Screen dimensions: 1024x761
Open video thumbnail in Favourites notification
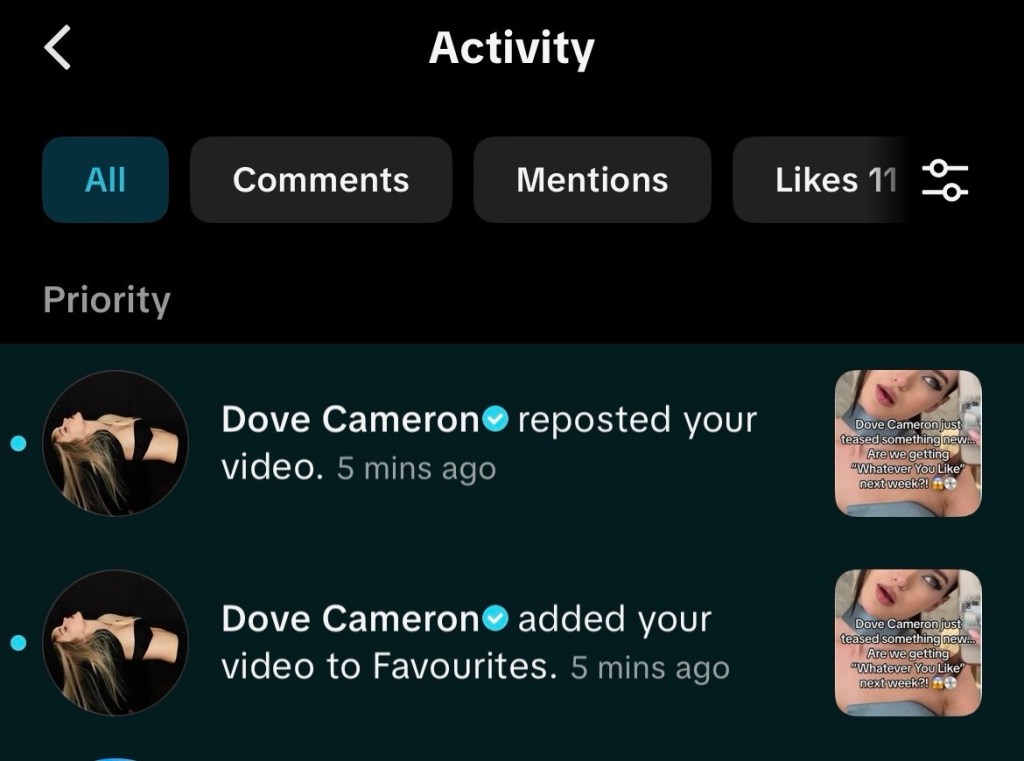pyautogui.click(x=908, y=642)
